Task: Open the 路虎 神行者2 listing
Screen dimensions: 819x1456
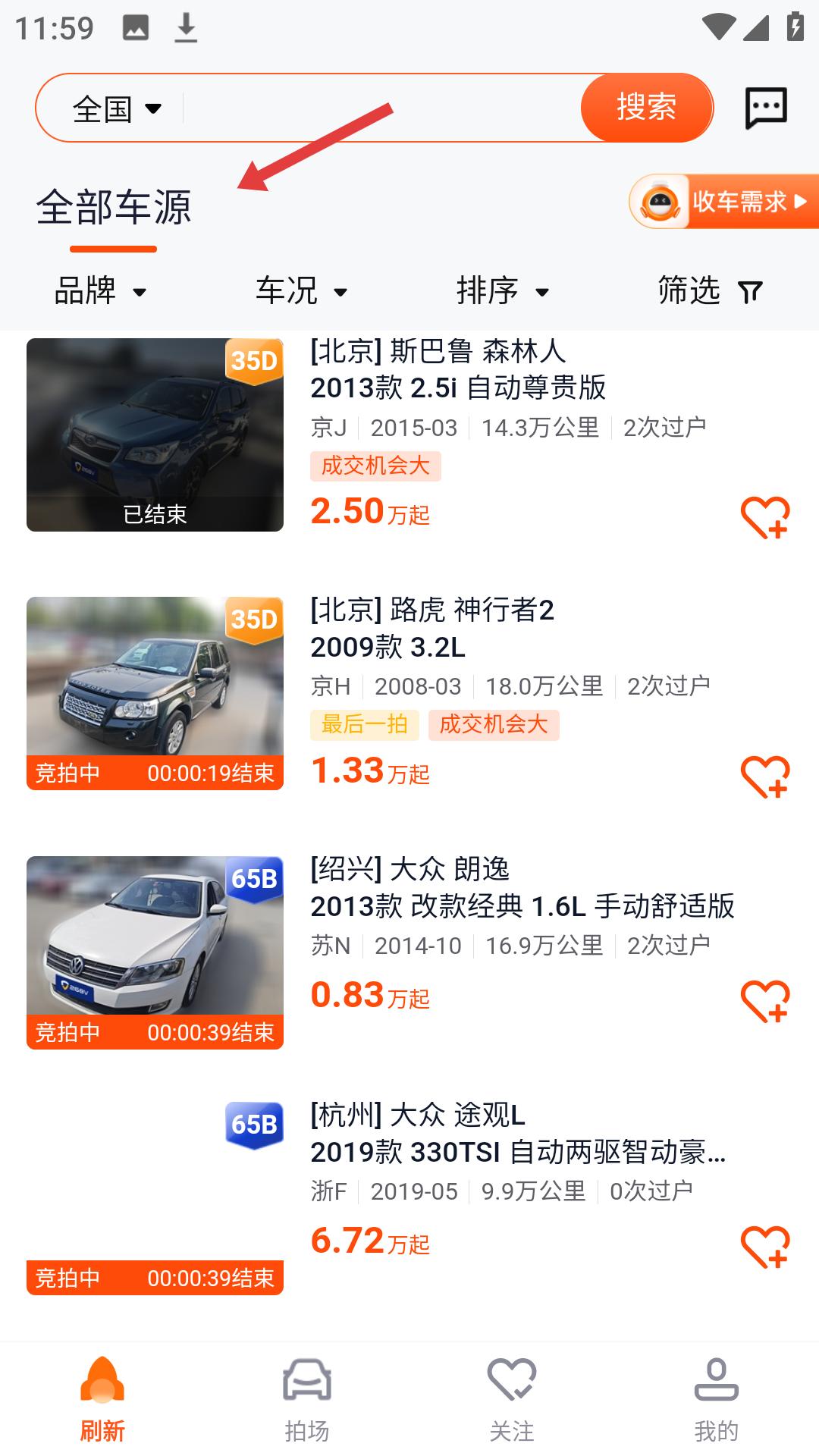Action: (x=432, y=629)
